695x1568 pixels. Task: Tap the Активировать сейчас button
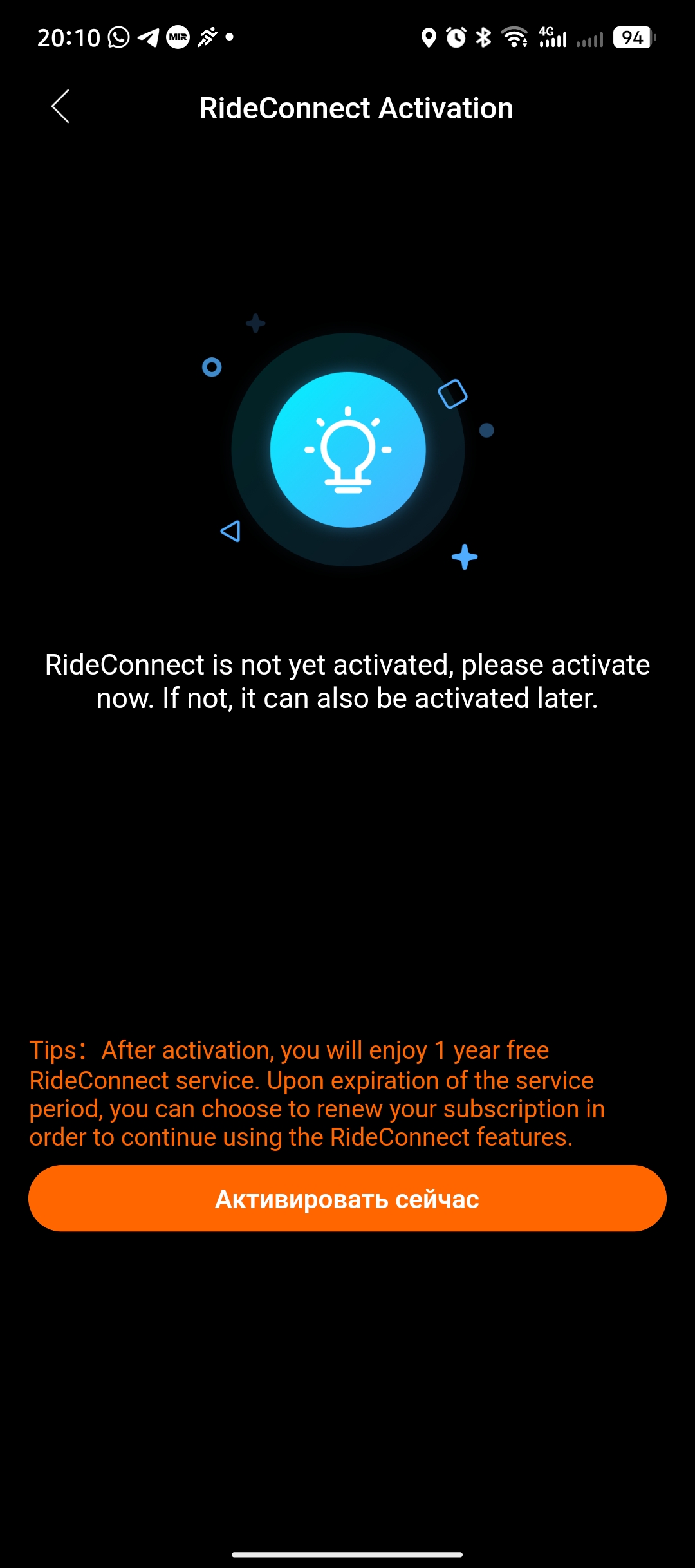[347, 1199]
